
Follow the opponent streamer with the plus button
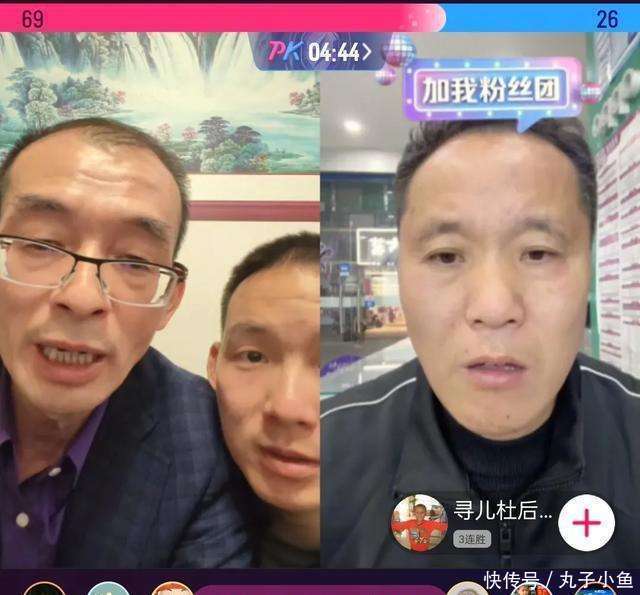586,523
